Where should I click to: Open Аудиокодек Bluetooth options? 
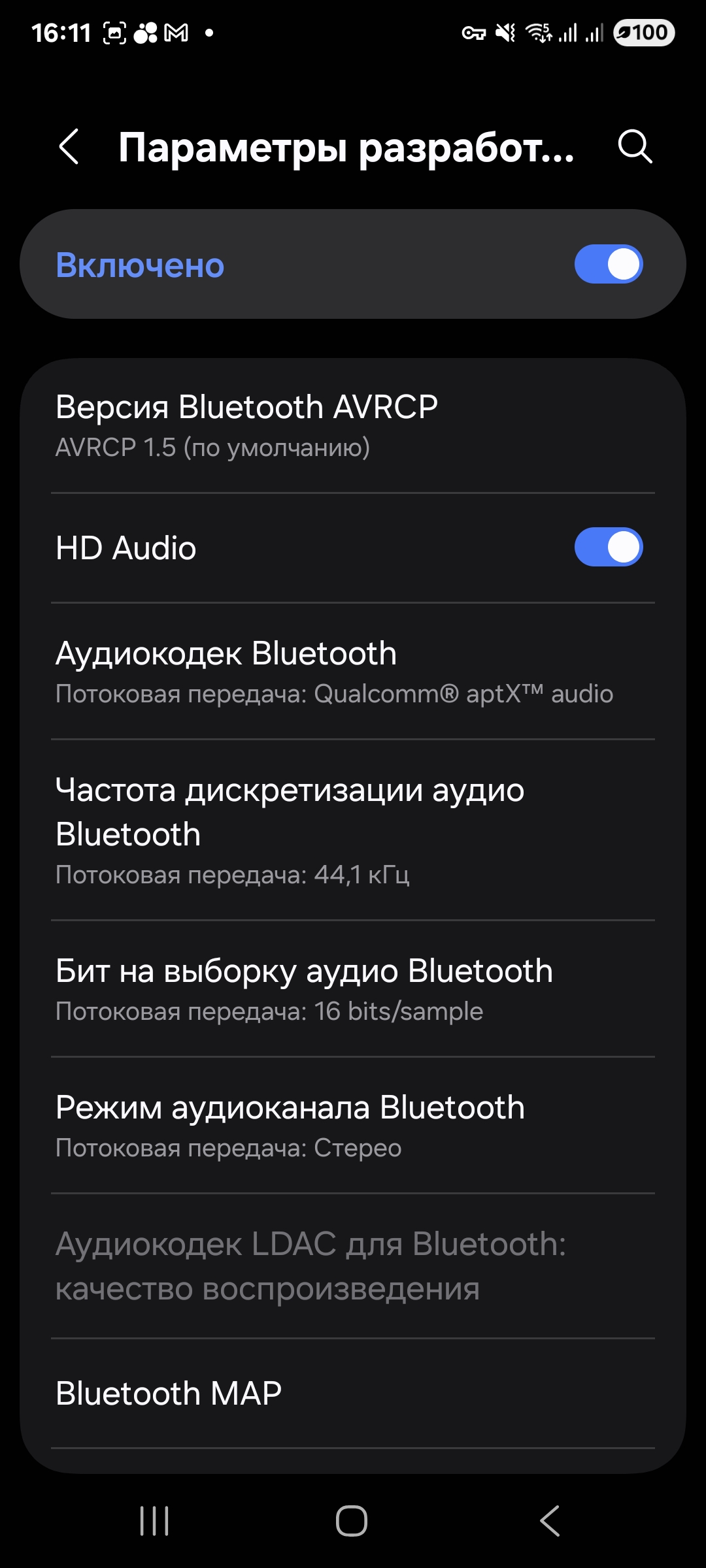coord(353,672)
